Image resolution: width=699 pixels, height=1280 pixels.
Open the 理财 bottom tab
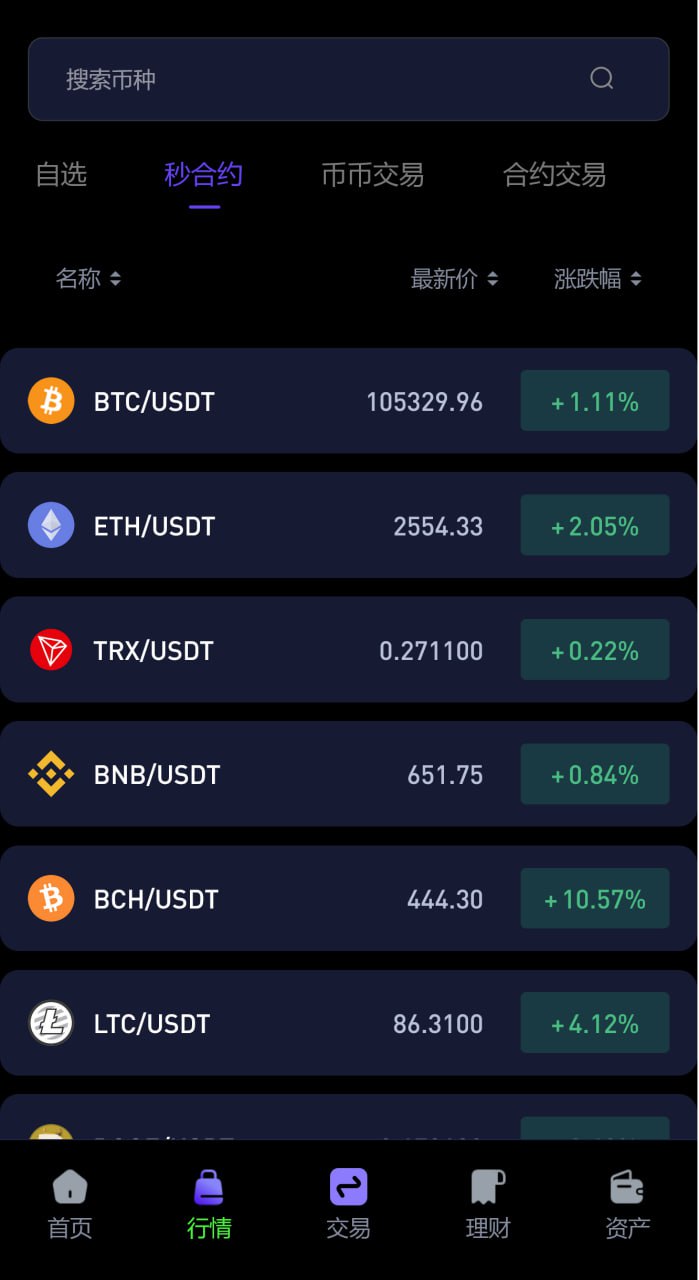click(x=488, y=1205)
